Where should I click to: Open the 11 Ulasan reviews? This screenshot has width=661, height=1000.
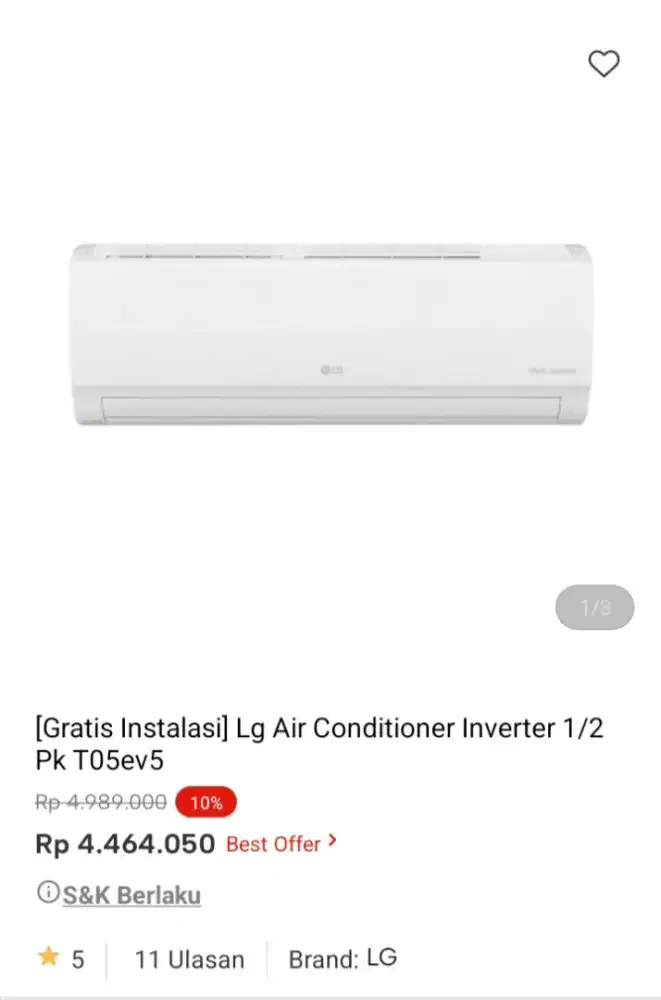(x=189, y=959)
